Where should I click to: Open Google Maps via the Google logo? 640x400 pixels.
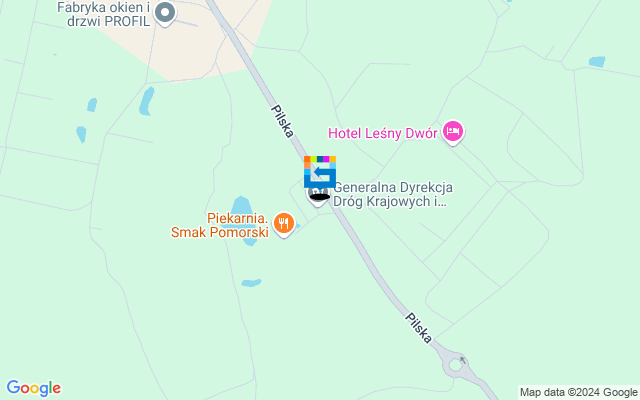[33, 388]
